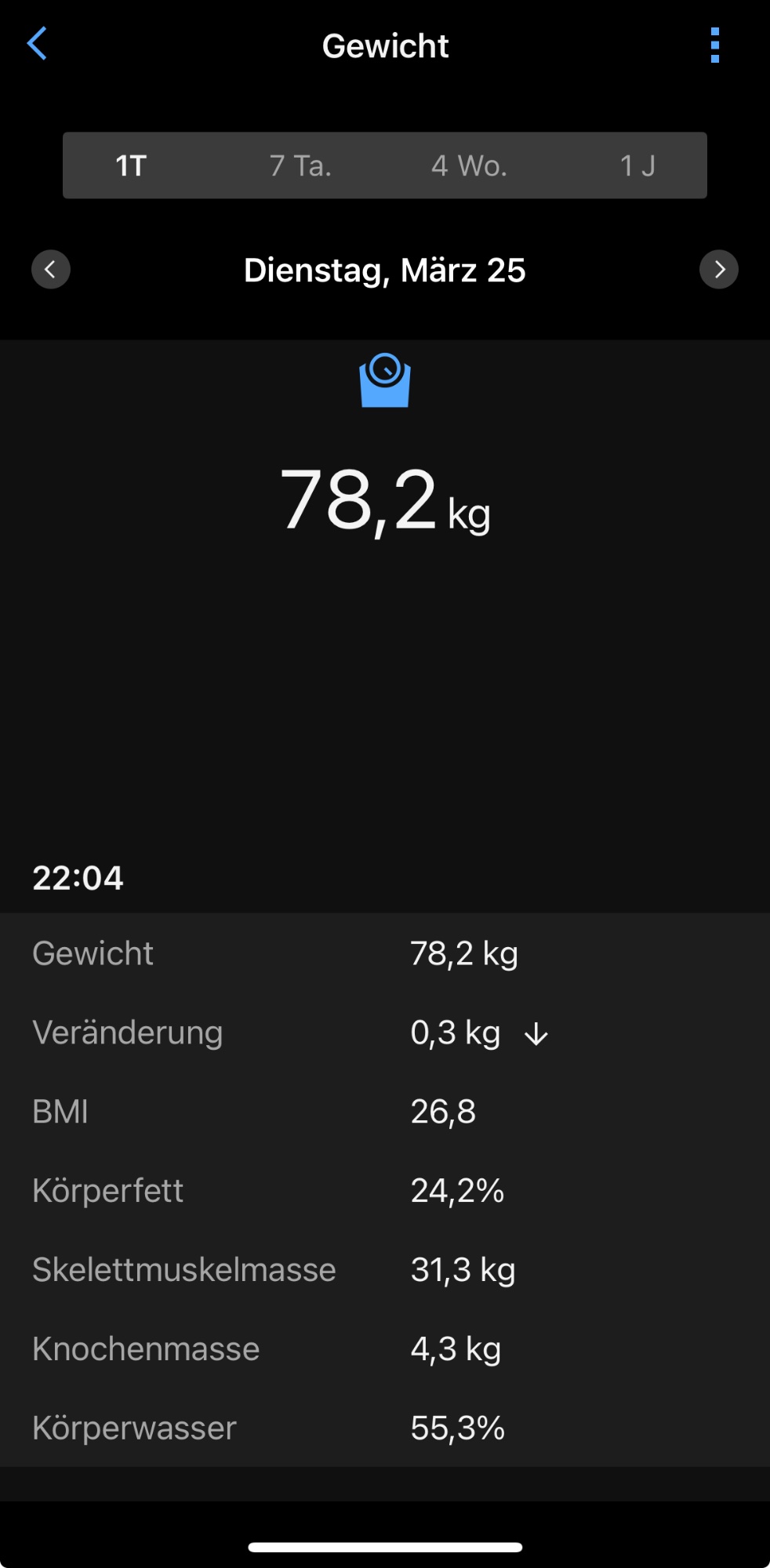The image size is (770, 1568).
Task: Open the three-dot overflow menu
Action: (x=714, y=45)
